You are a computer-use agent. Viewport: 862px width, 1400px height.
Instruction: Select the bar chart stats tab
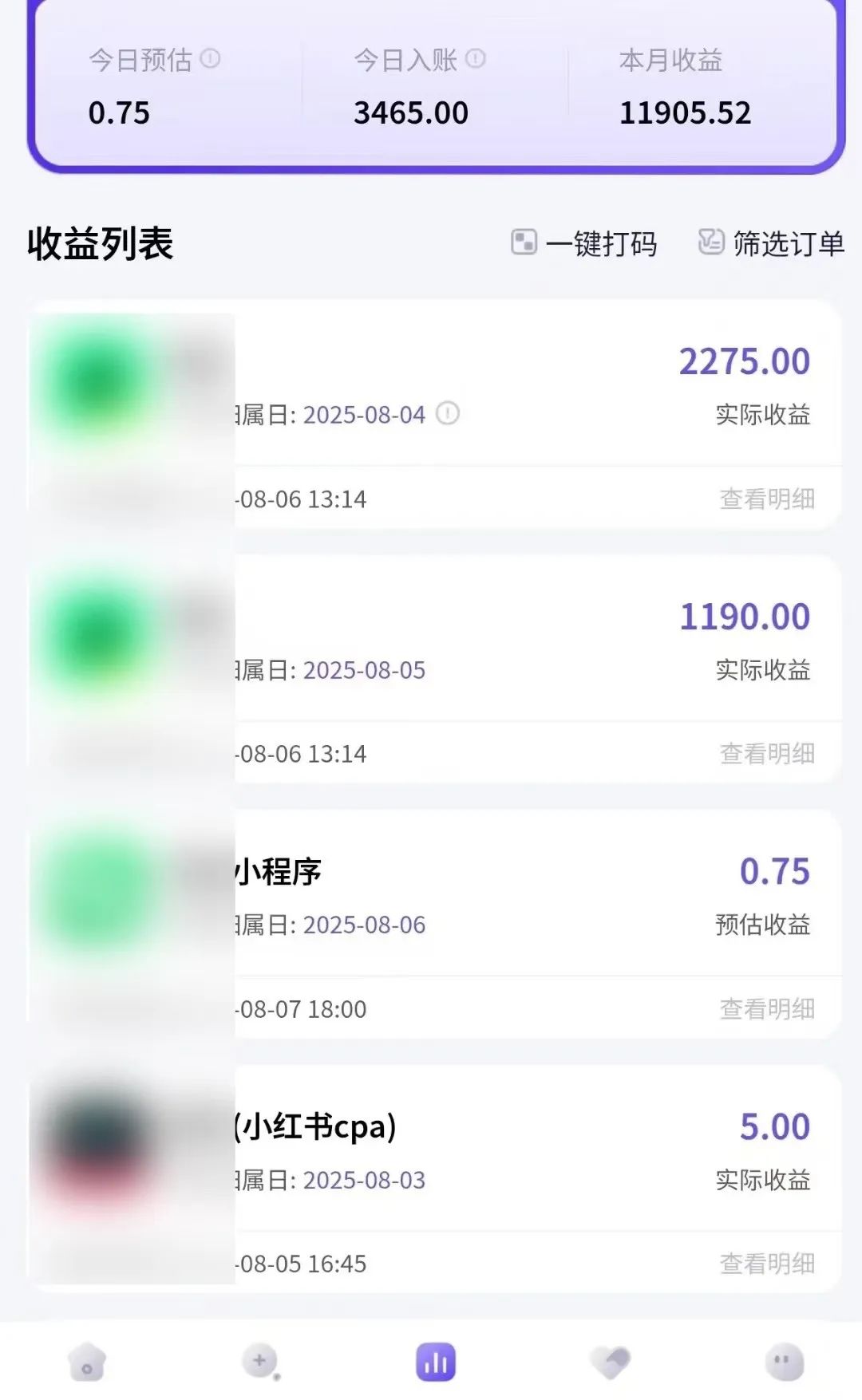pos(436,1362)
